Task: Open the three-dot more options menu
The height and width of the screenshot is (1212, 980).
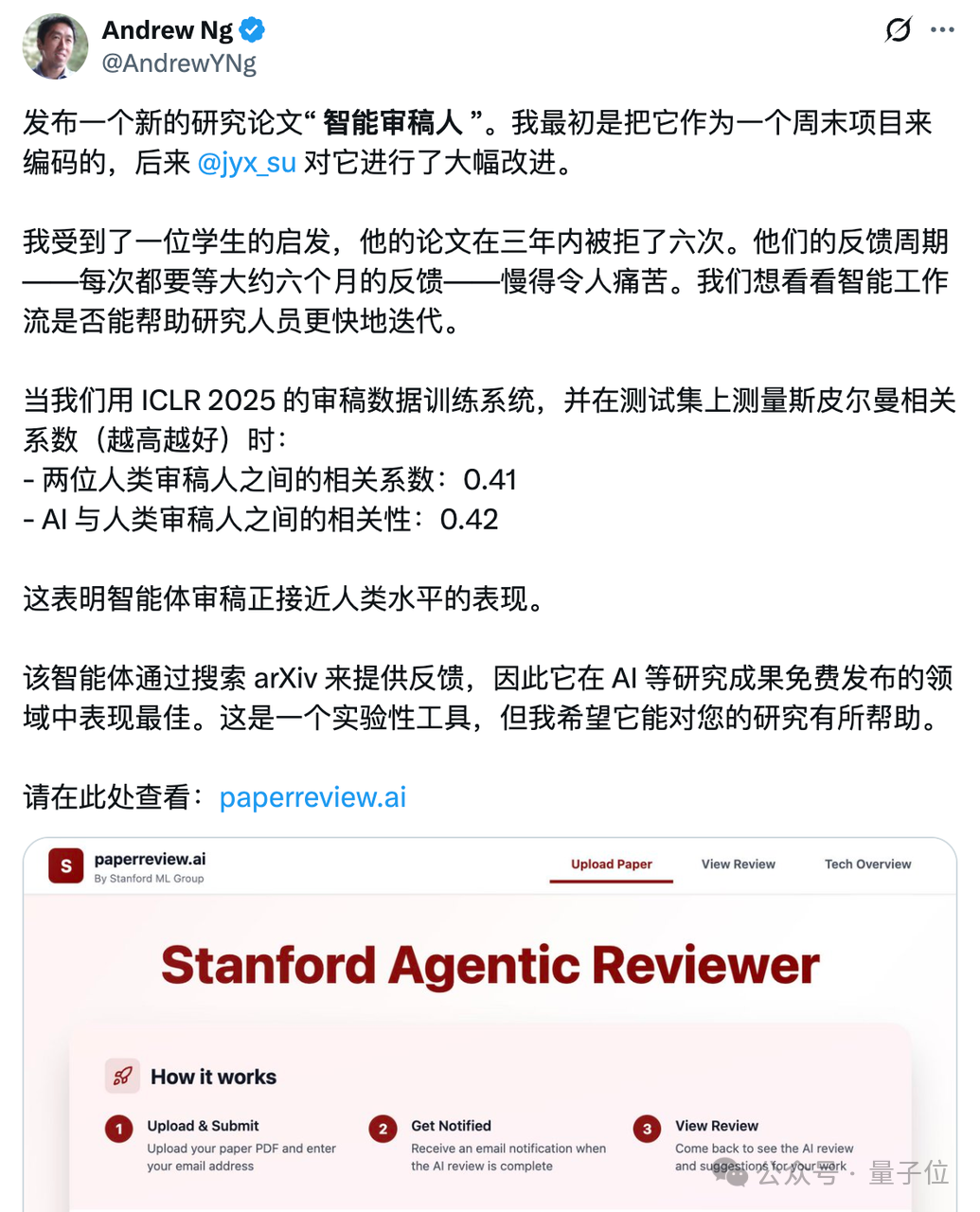Action: click(x=943, y=28)
